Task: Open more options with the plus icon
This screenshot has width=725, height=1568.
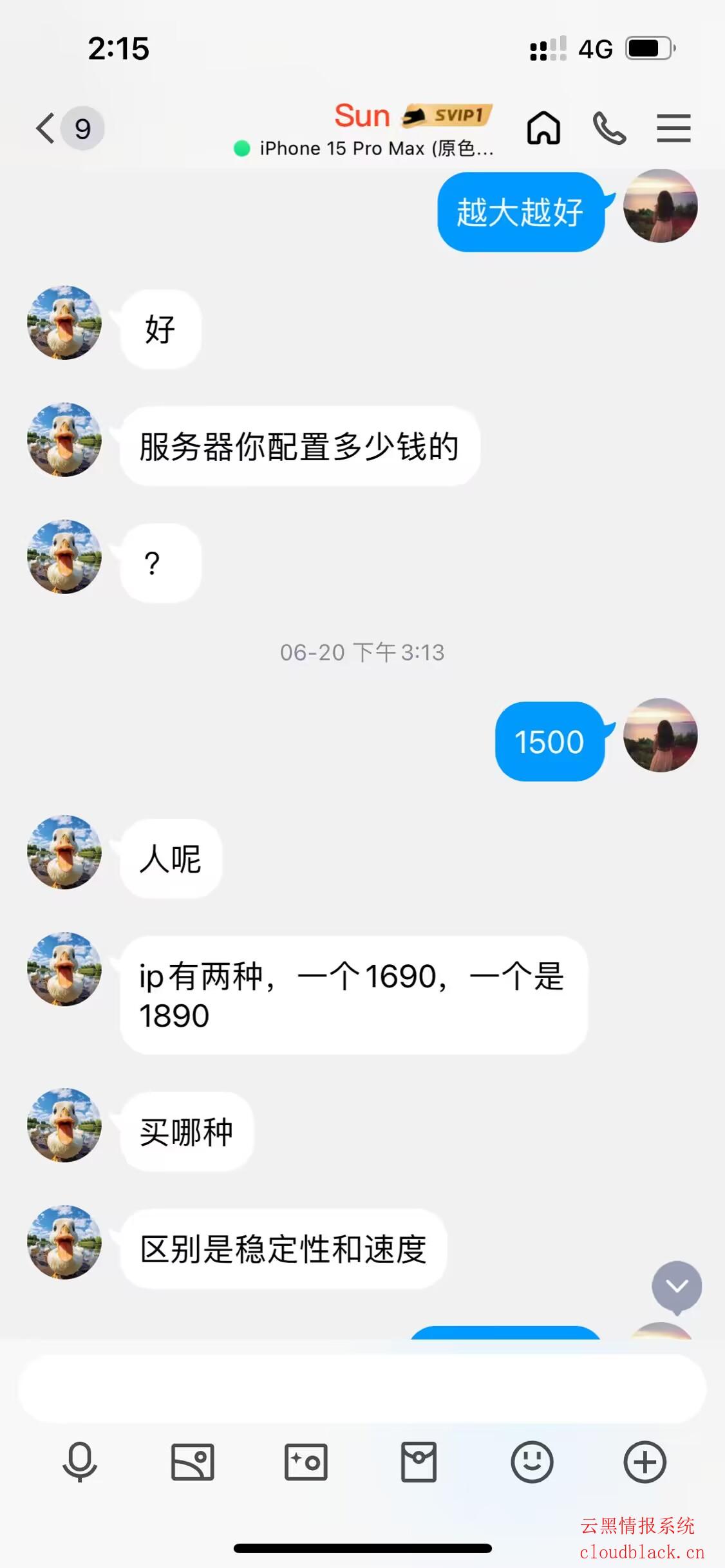Action: pyautogui.click(x=645, y=1462)
